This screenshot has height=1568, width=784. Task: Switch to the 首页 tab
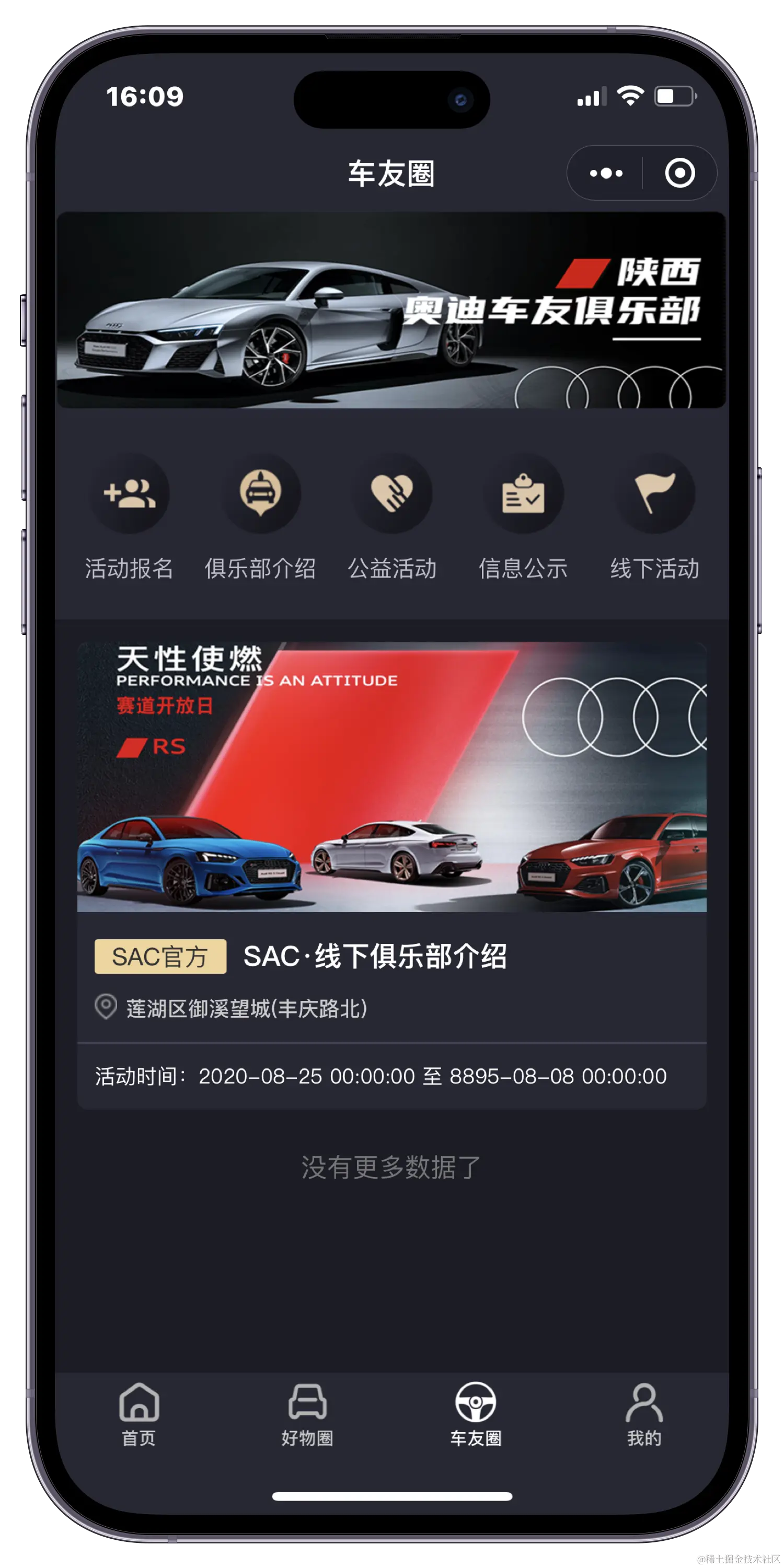(139, 1415)
